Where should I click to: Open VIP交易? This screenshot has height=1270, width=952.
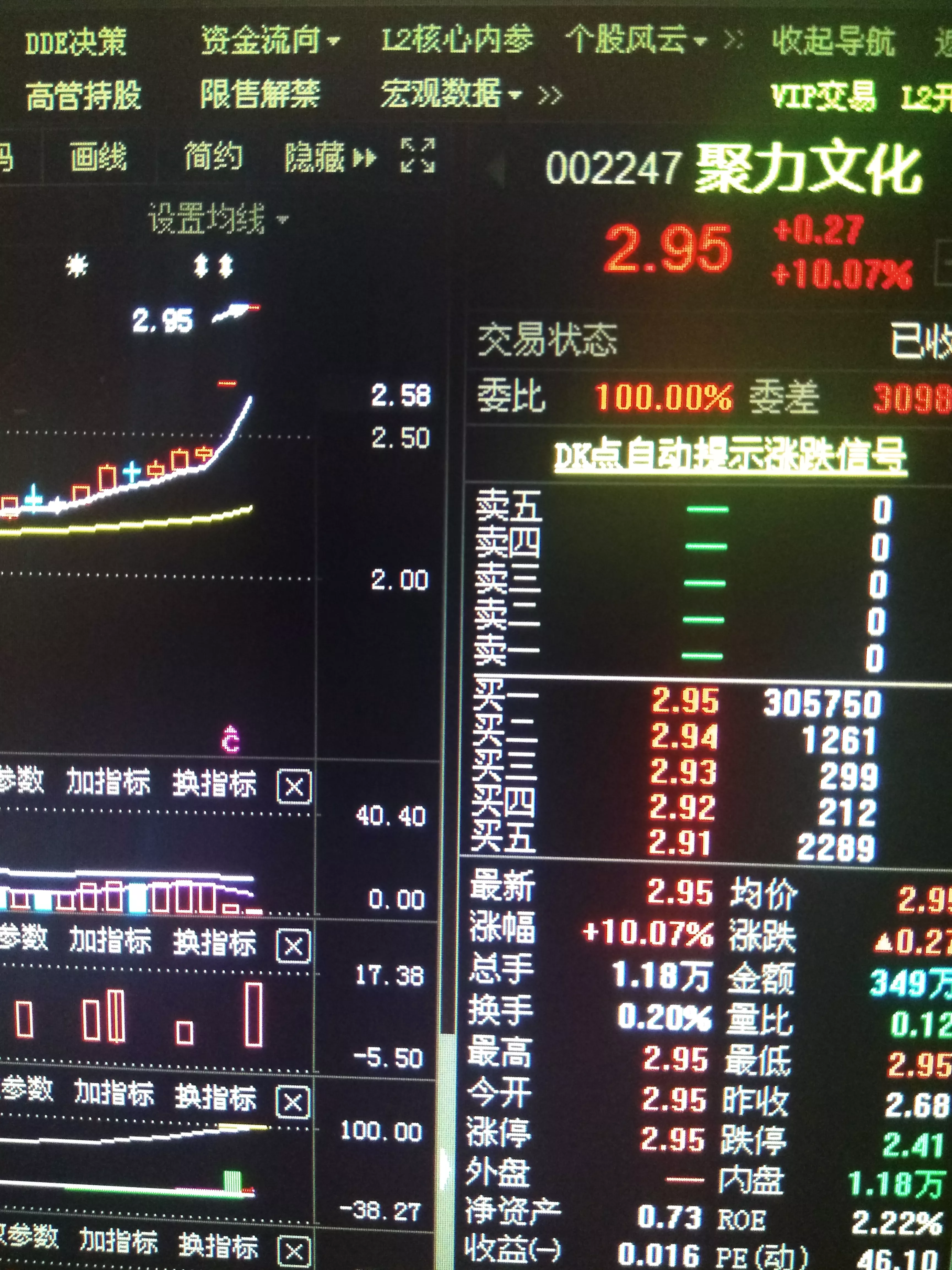coord(823,96)
